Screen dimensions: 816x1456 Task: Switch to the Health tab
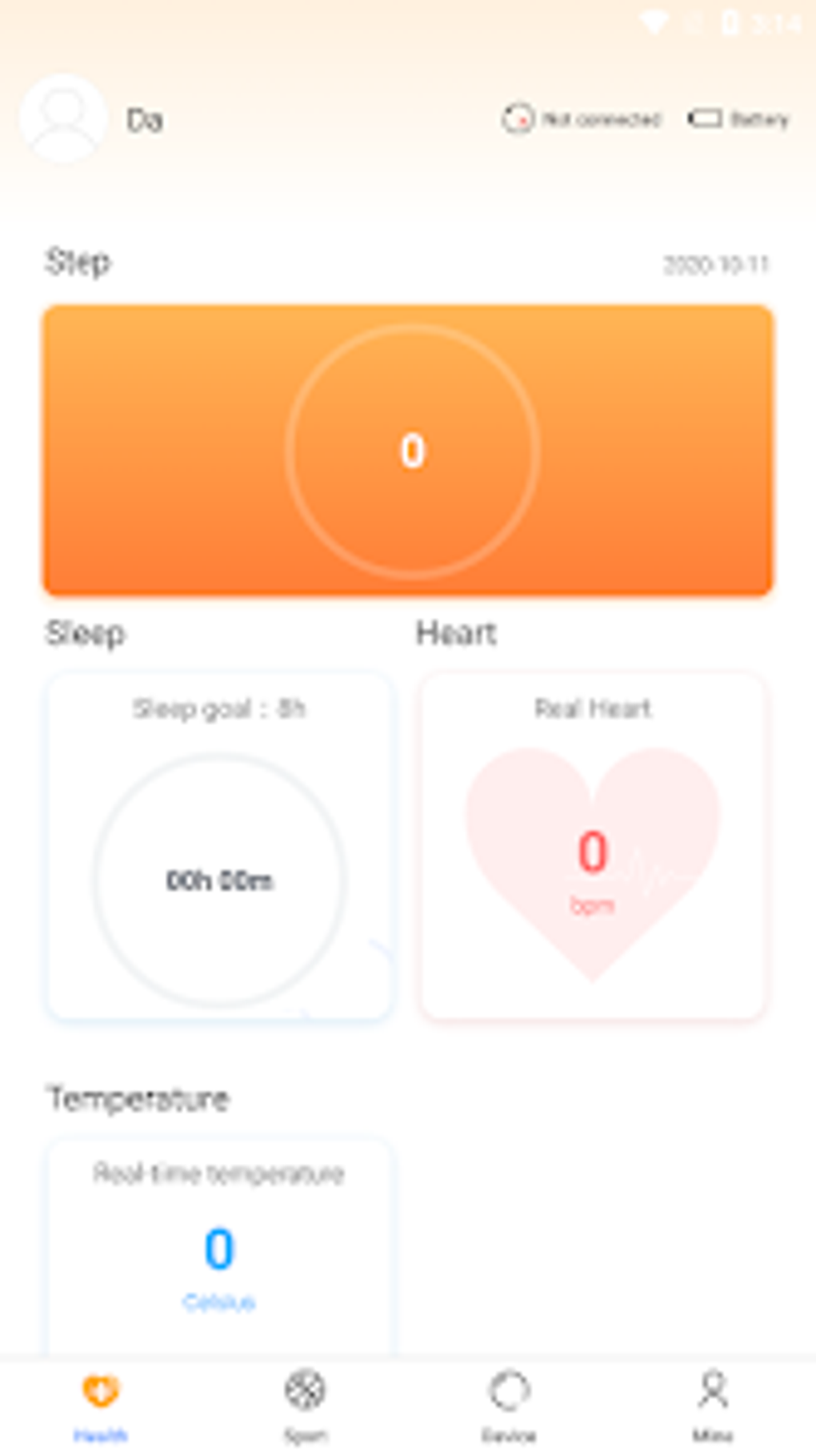[101, 1406]
